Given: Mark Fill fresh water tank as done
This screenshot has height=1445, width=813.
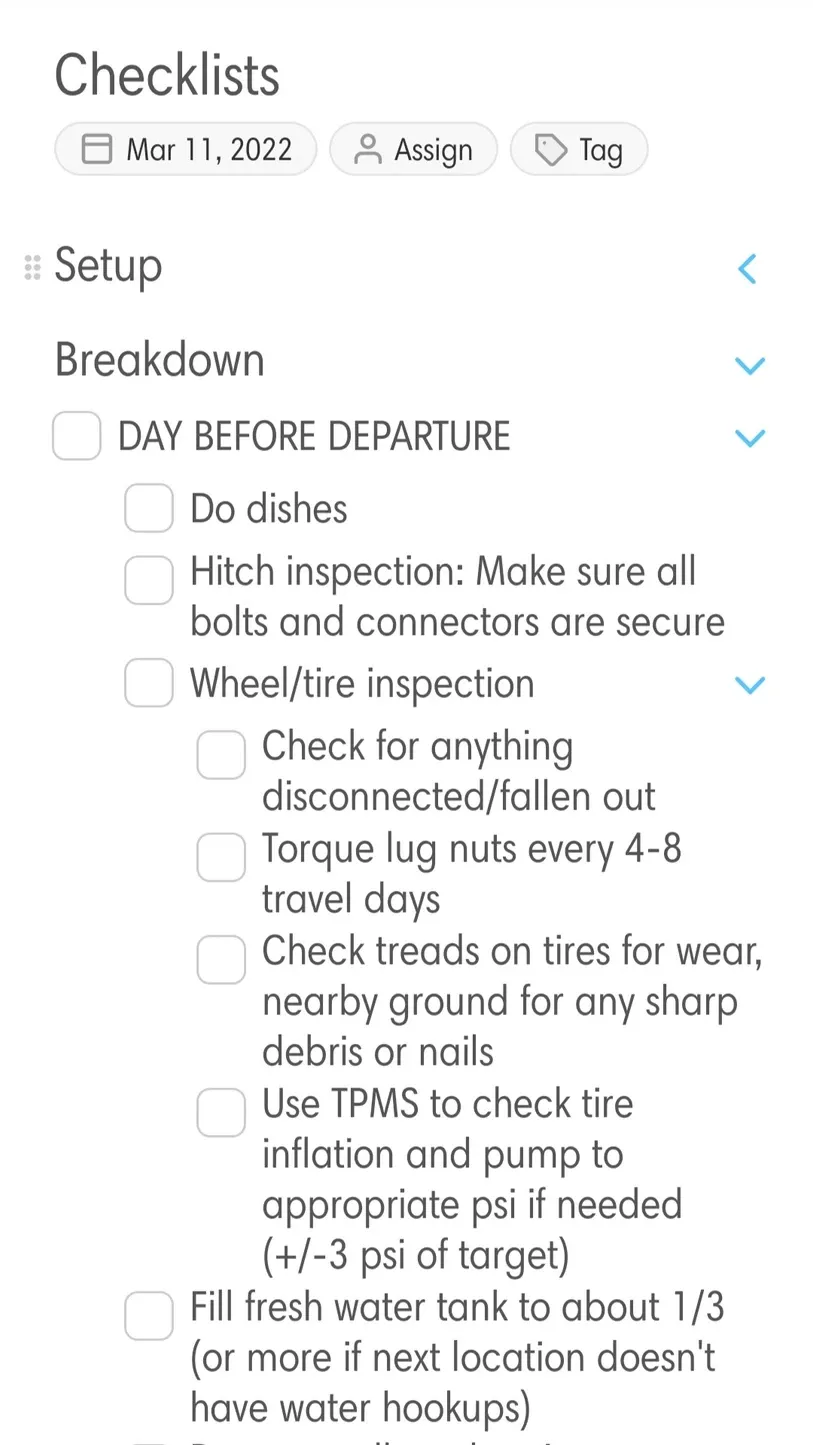Looking at the screenshot, I should click(x=149, y=1315).
